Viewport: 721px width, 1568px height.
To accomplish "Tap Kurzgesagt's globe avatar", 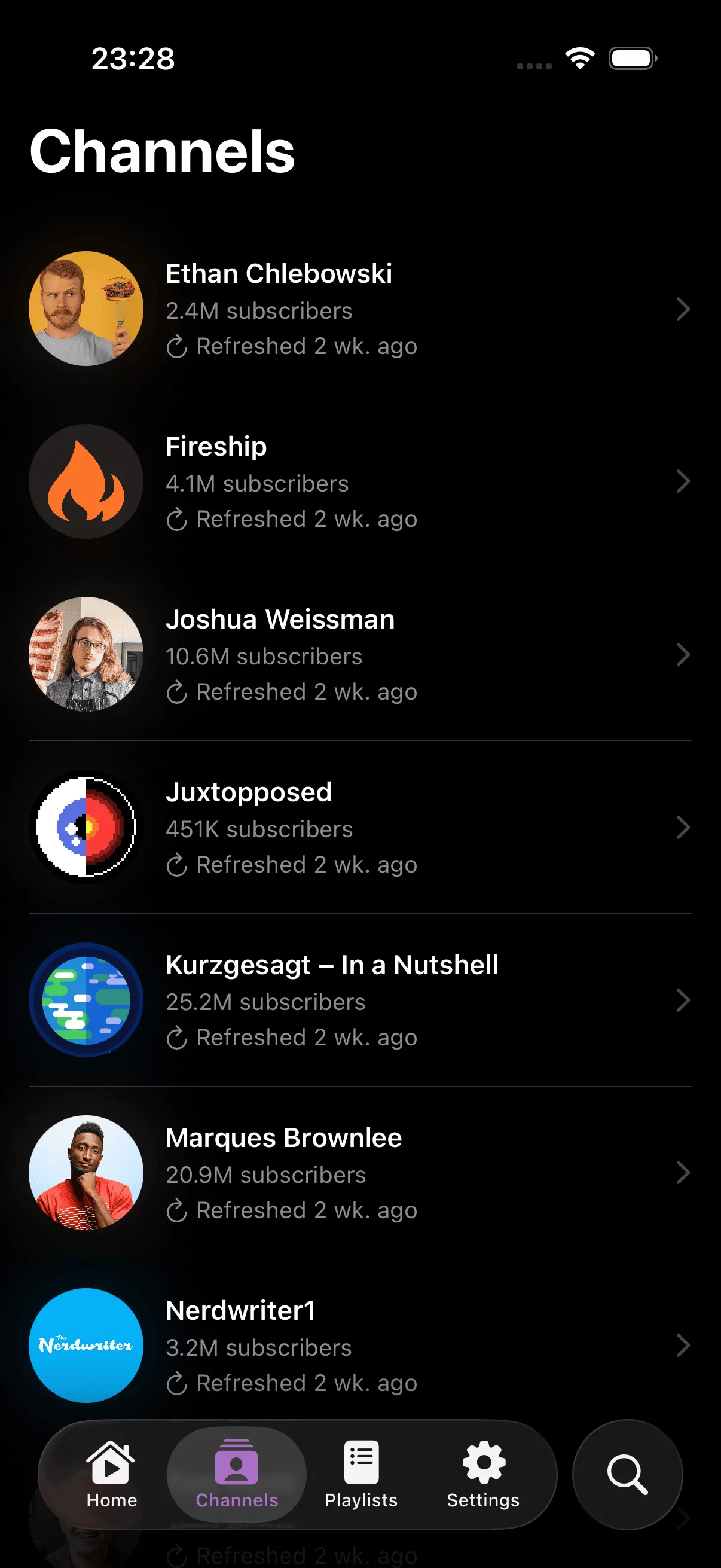I will (x=85, y=1000).
